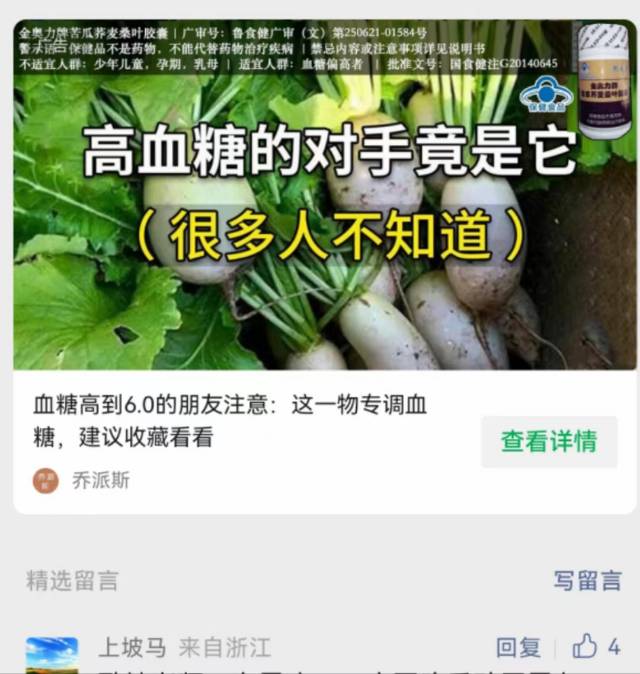Open advertiser 乔派斯 profile
This screenshot has width=640, height=674.
click(x=100, y=480)
